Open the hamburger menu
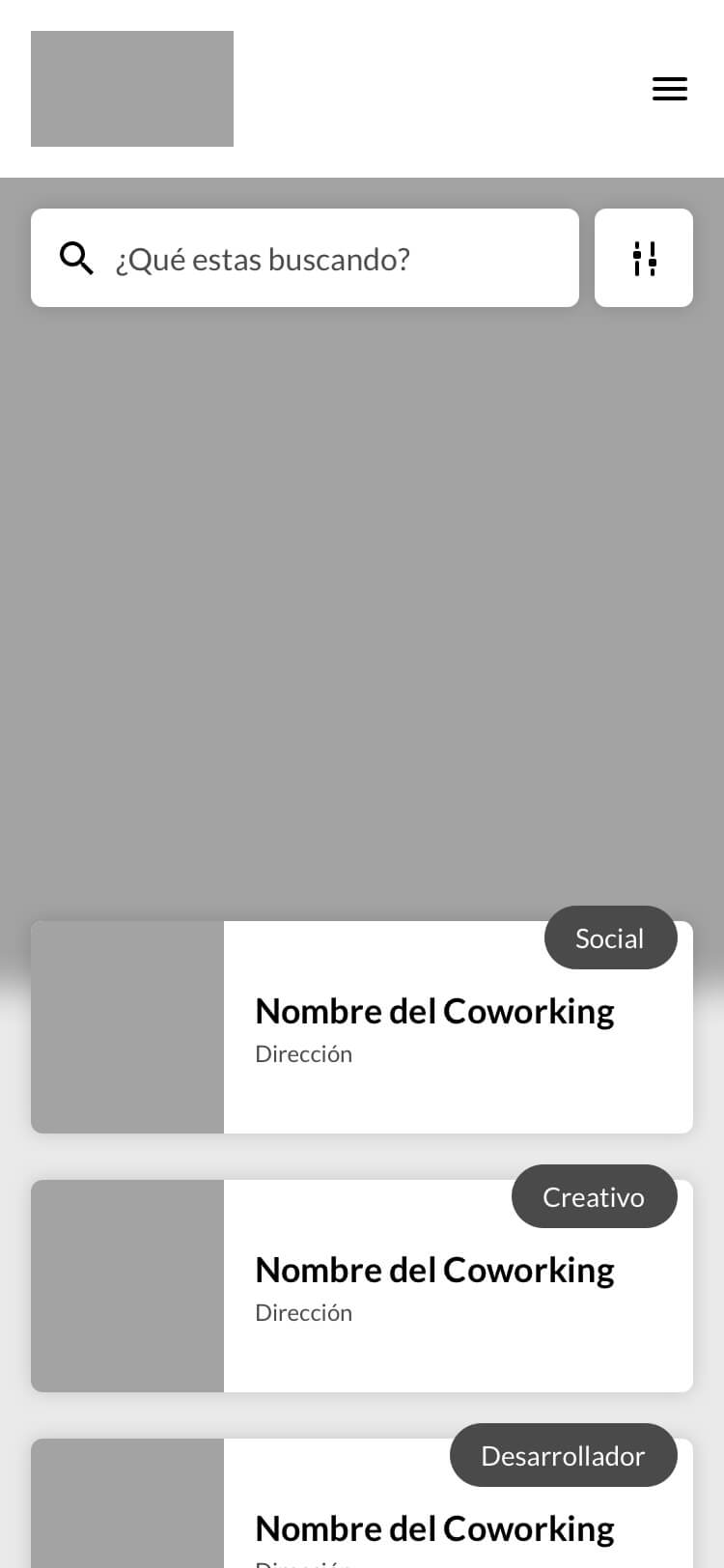724x1568 pixels. 669,89
